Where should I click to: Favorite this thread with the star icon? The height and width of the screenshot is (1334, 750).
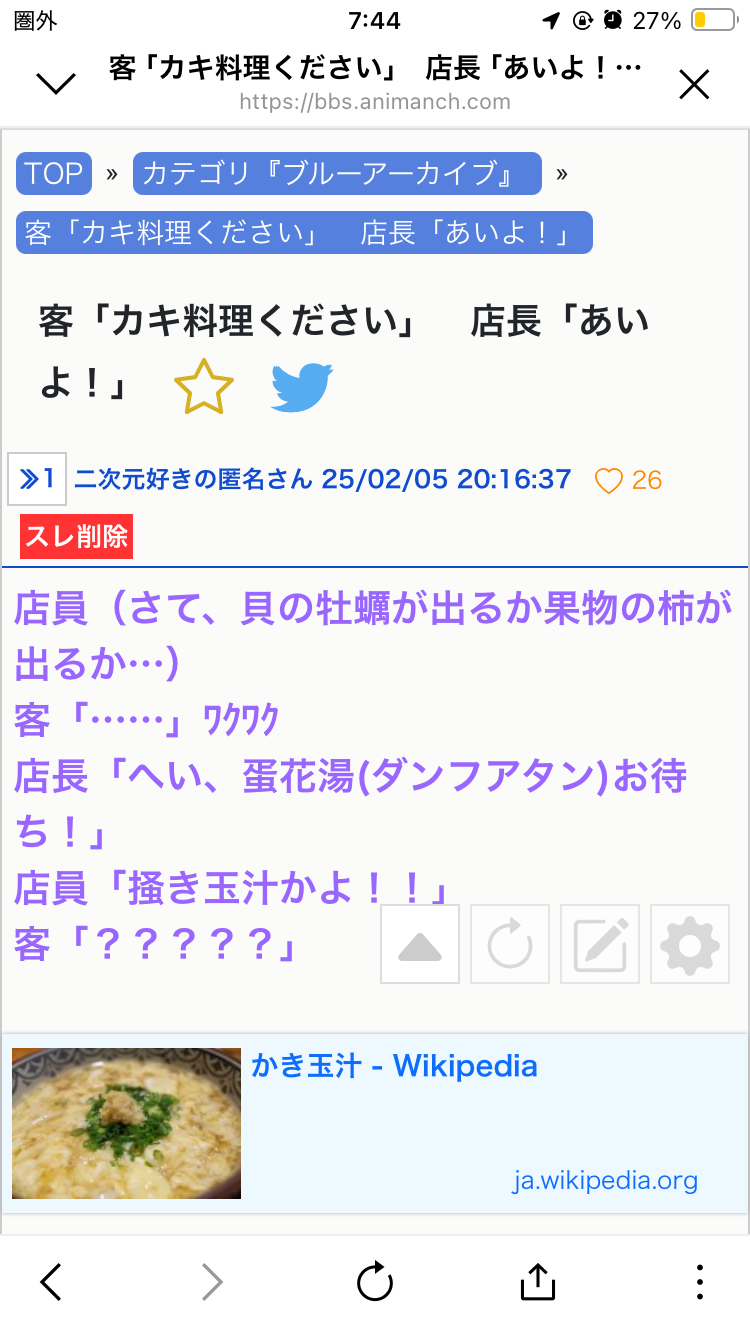tap(204, 387)
